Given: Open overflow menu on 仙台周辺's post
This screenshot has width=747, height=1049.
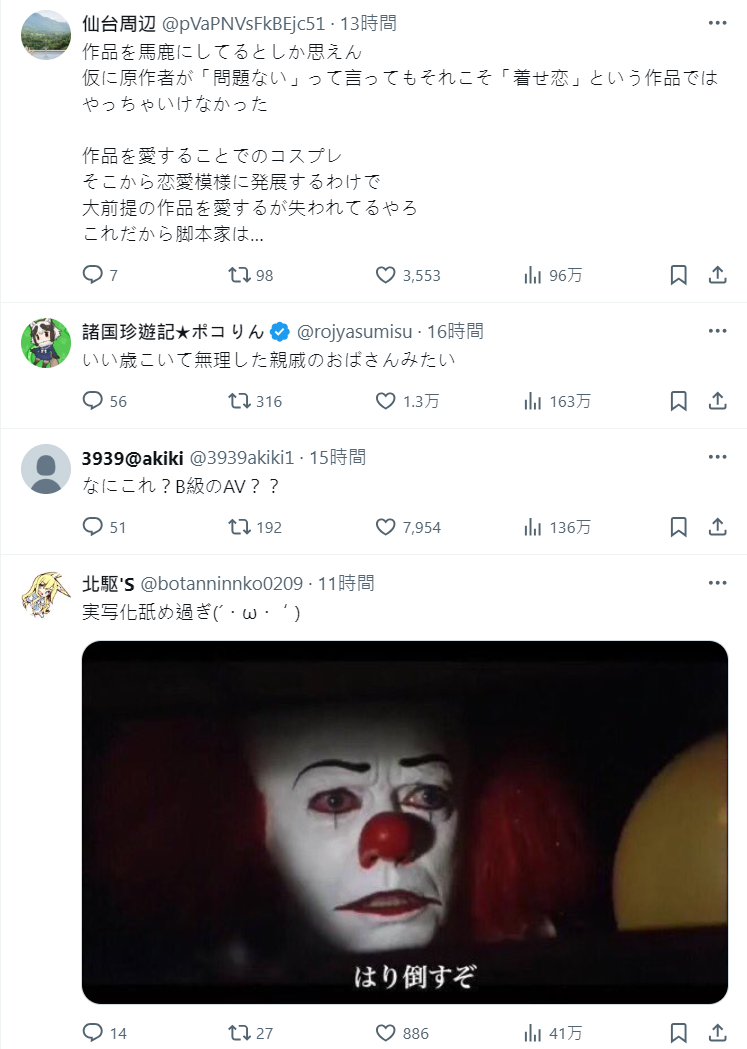Looking at the screenshot, I should pyautogui.click(x=717, y=22).
